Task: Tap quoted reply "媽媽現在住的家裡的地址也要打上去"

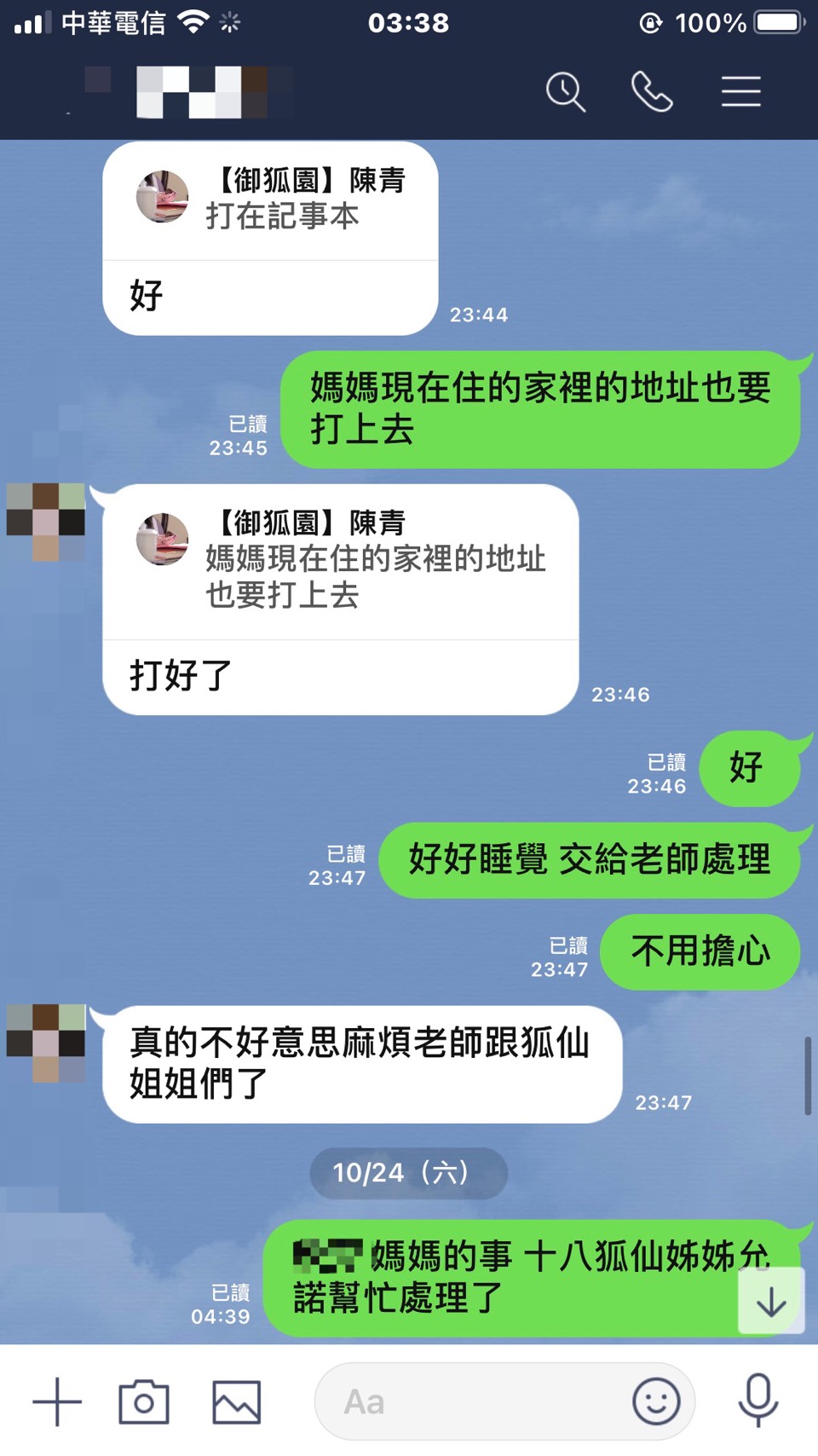Action: (341, 561)
